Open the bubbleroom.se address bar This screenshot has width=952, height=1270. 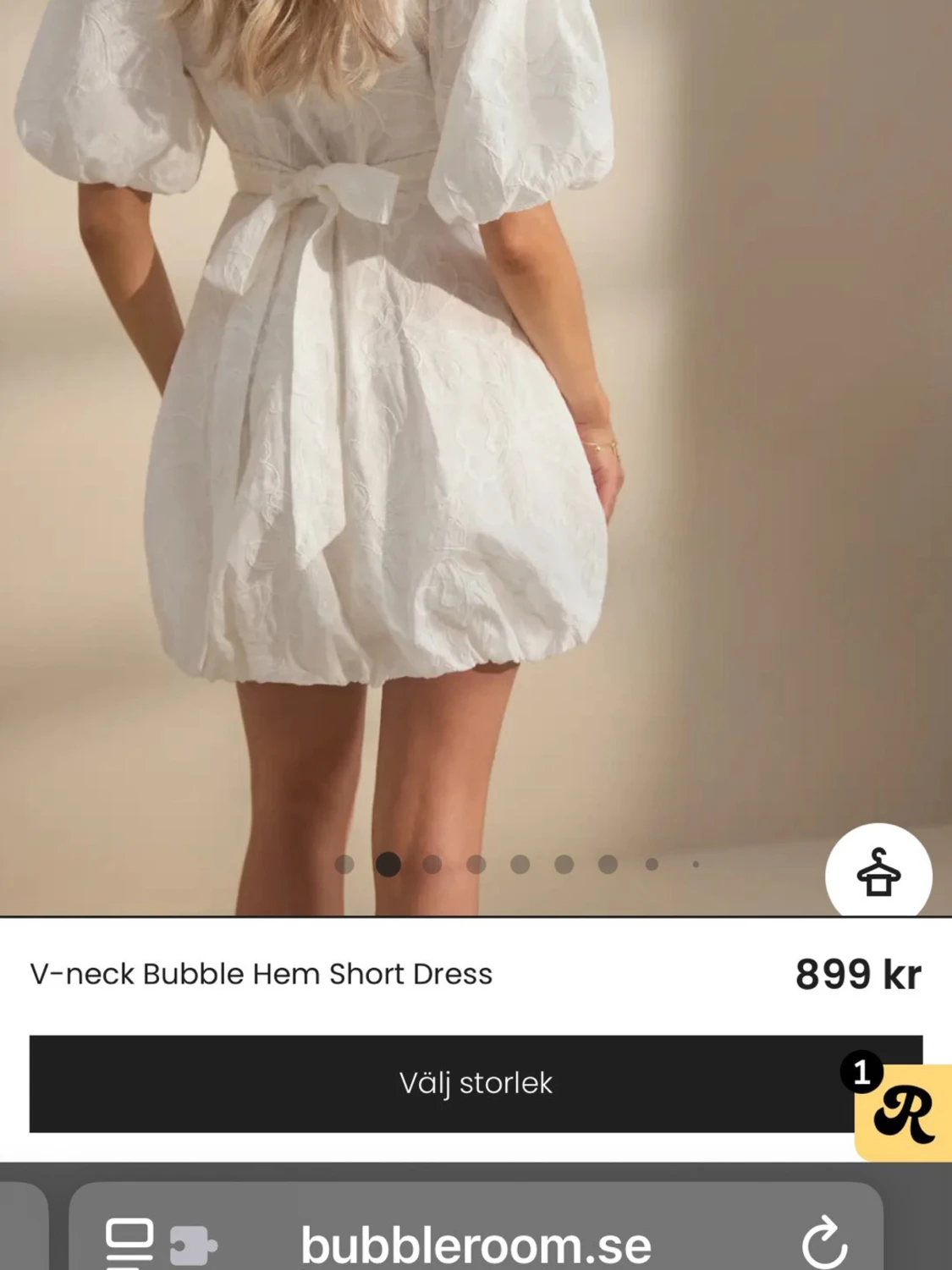click(476, 1245)
